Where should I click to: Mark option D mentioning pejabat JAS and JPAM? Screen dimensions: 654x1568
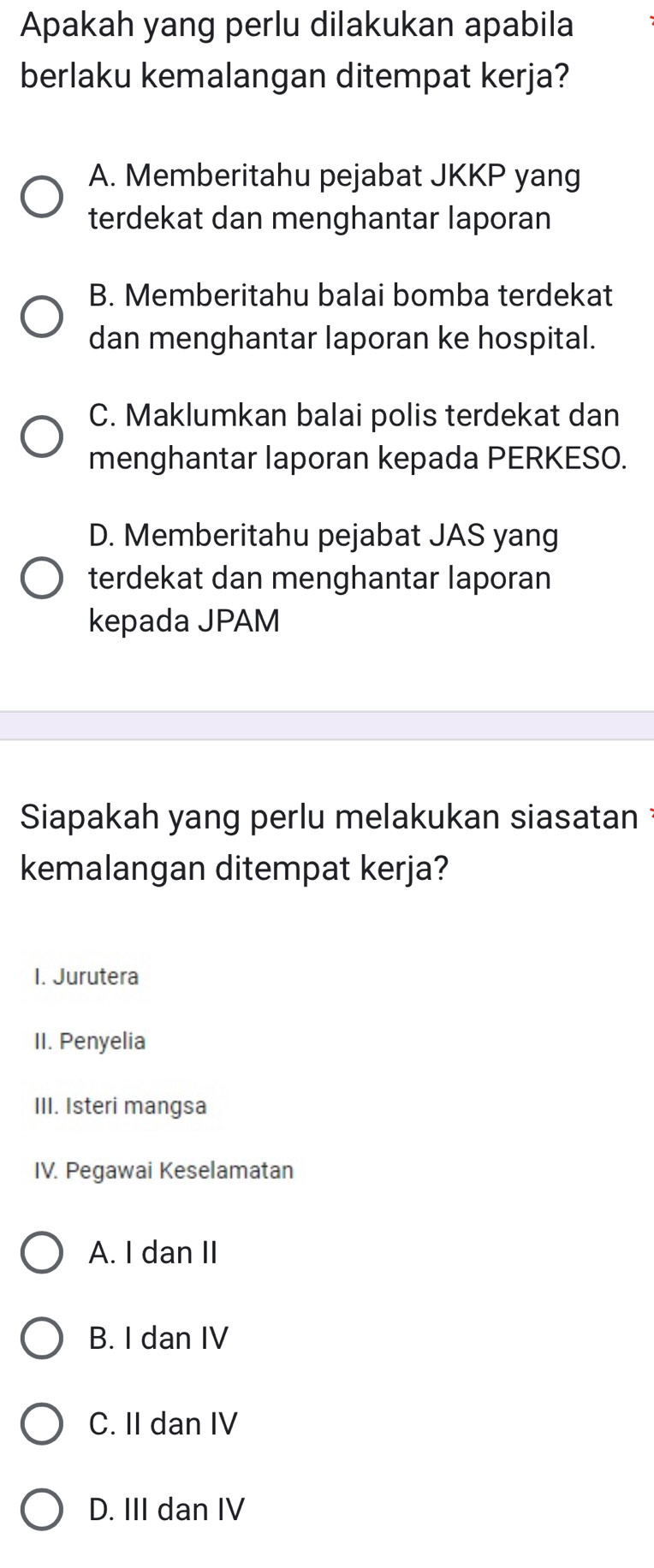pyautogui.click(x=41, y=578)
